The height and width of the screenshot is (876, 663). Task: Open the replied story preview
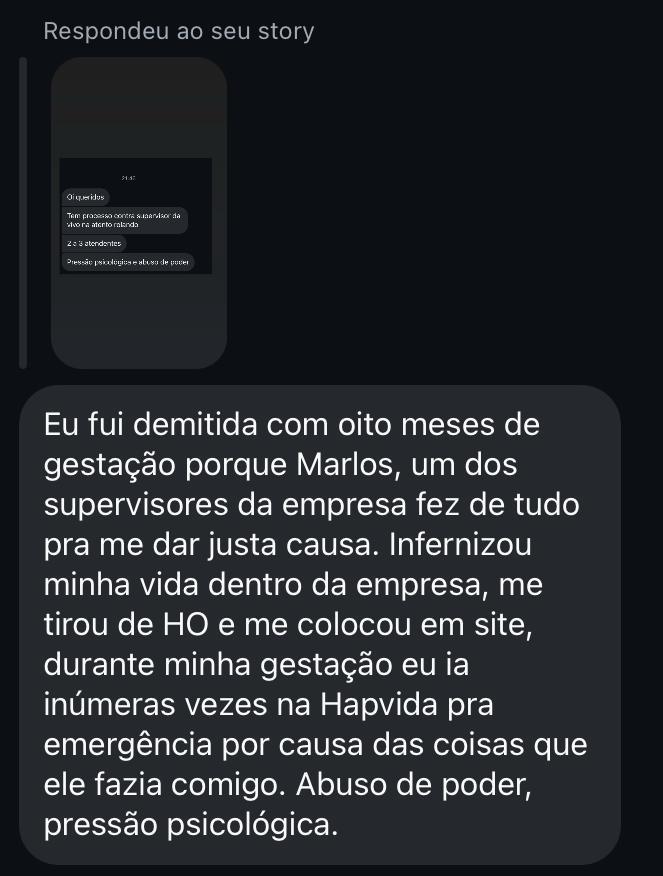[x=138, y=213]
